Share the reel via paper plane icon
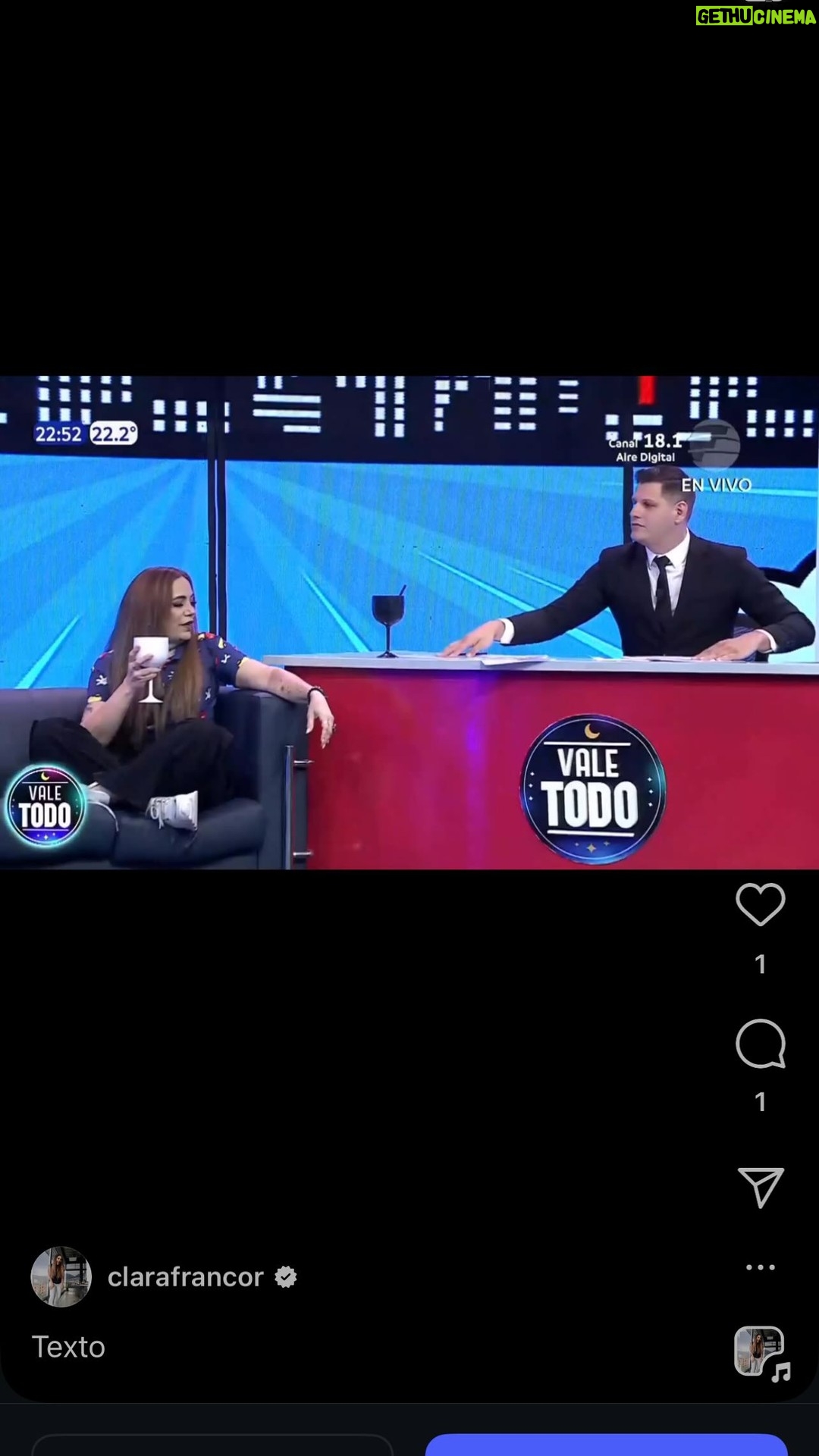 760,1187
